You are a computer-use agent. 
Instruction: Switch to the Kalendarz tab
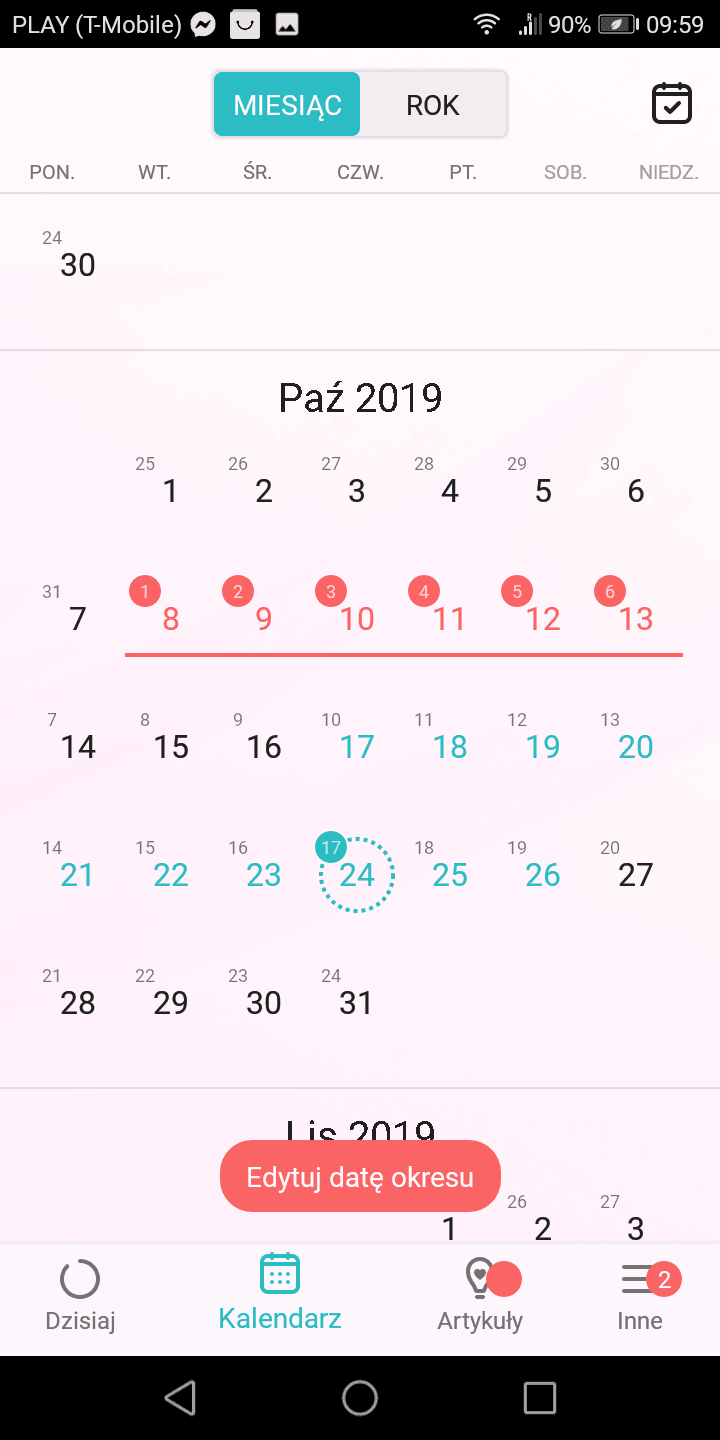click(280, 1292)
